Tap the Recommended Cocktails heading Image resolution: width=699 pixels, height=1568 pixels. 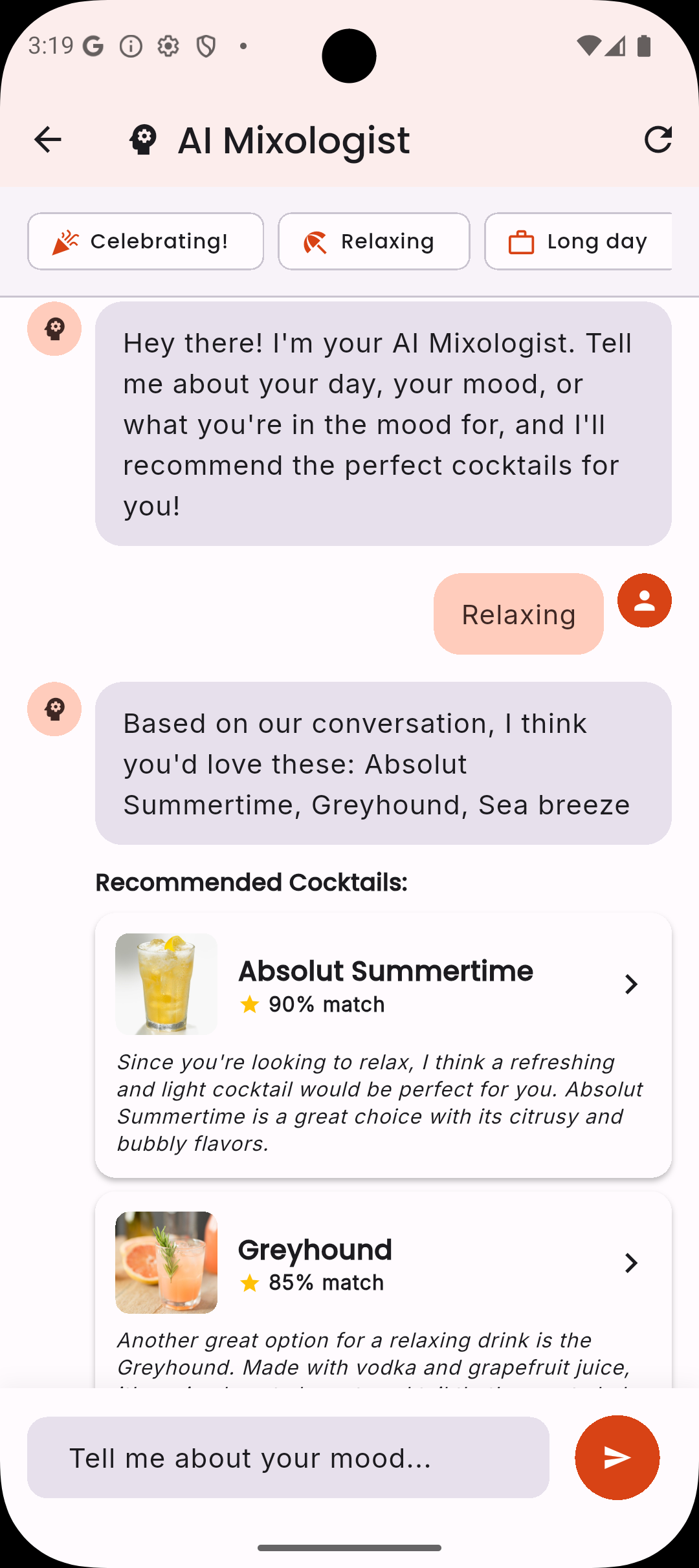point(252,882)
